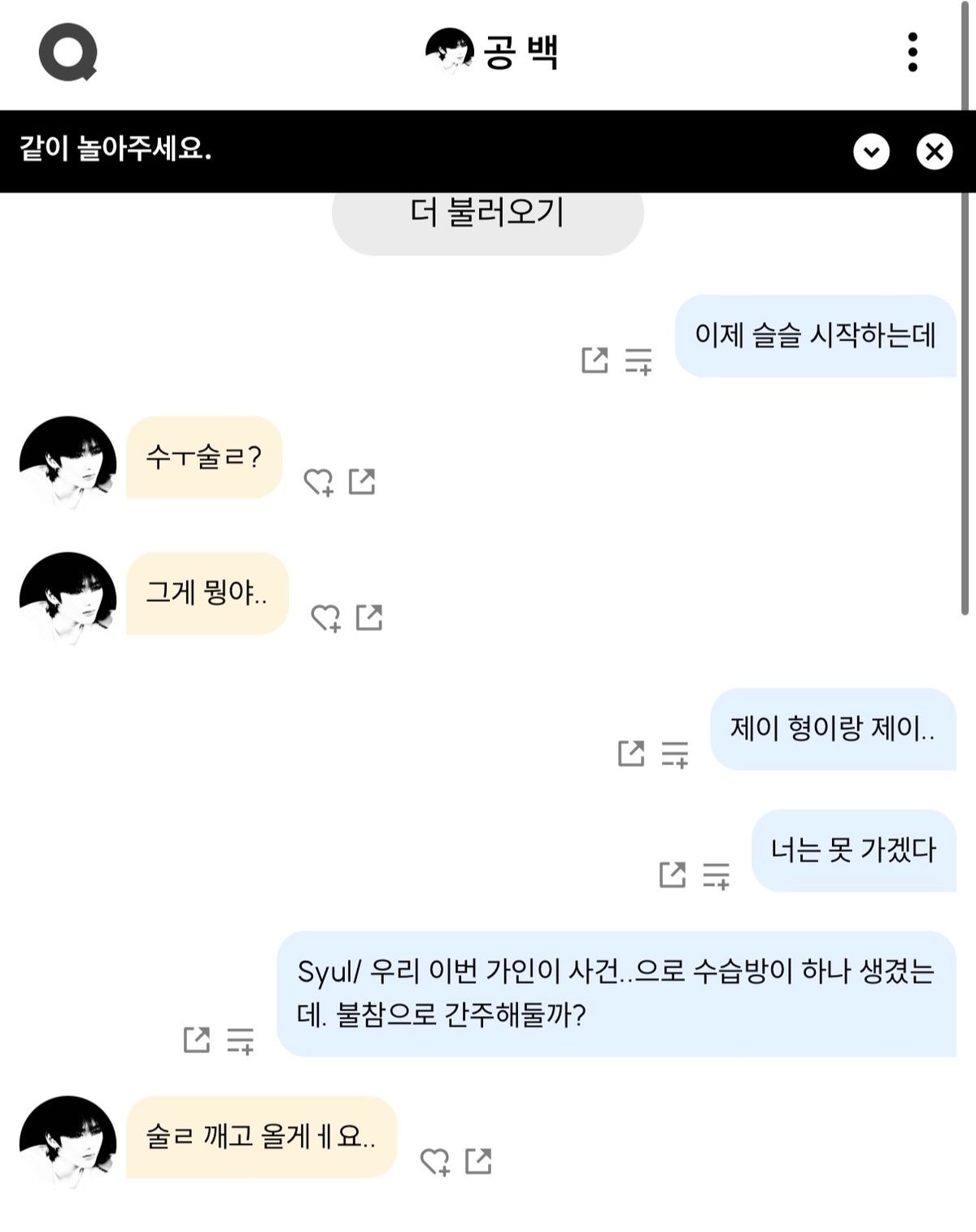Image resolution: width=976 pixels, height=1232 pixels.
Task: Open profile picture beside '수ㅜ술ㄹ?' message
Action: click(68, 464)
